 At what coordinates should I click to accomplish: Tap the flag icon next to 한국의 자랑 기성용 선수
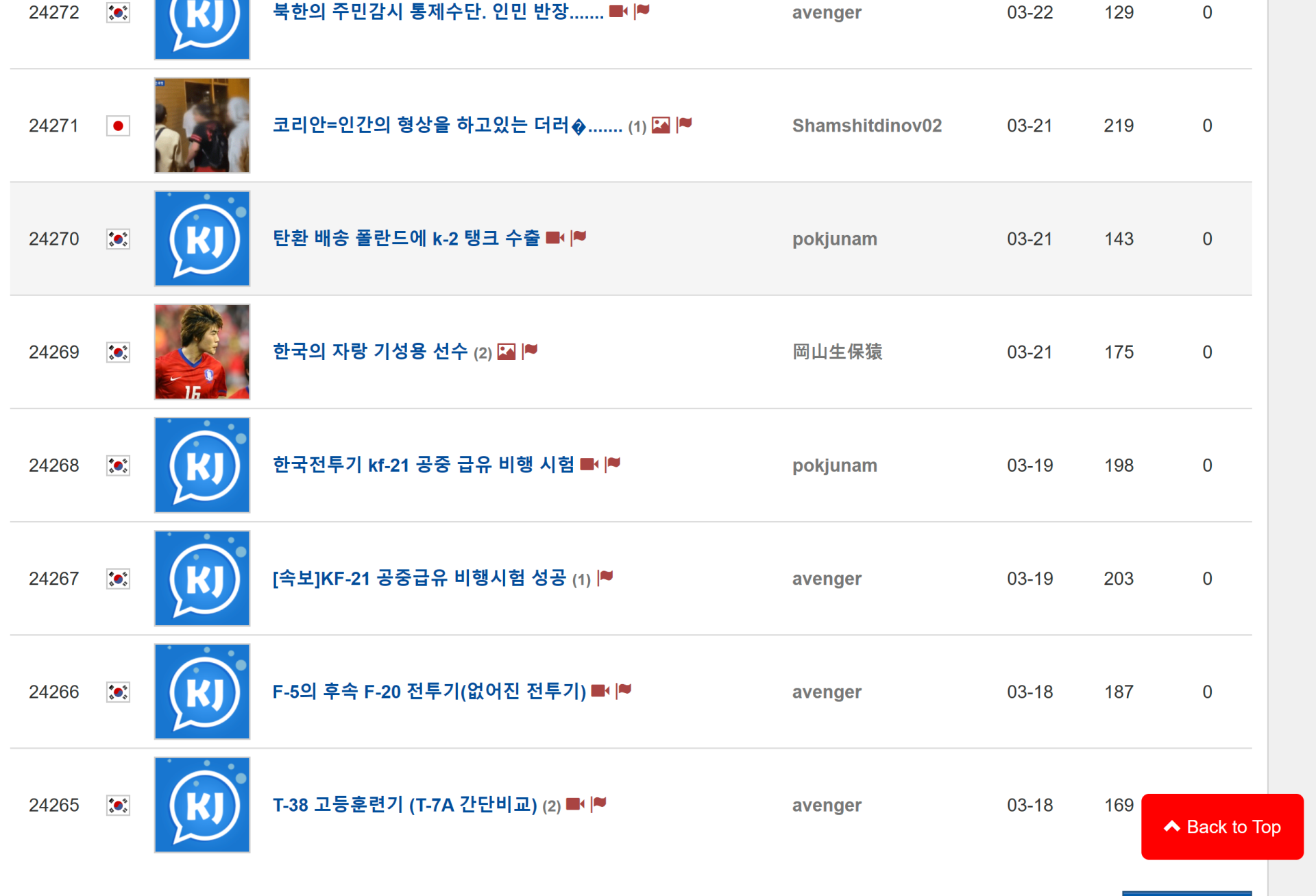(x=530, y=351)
